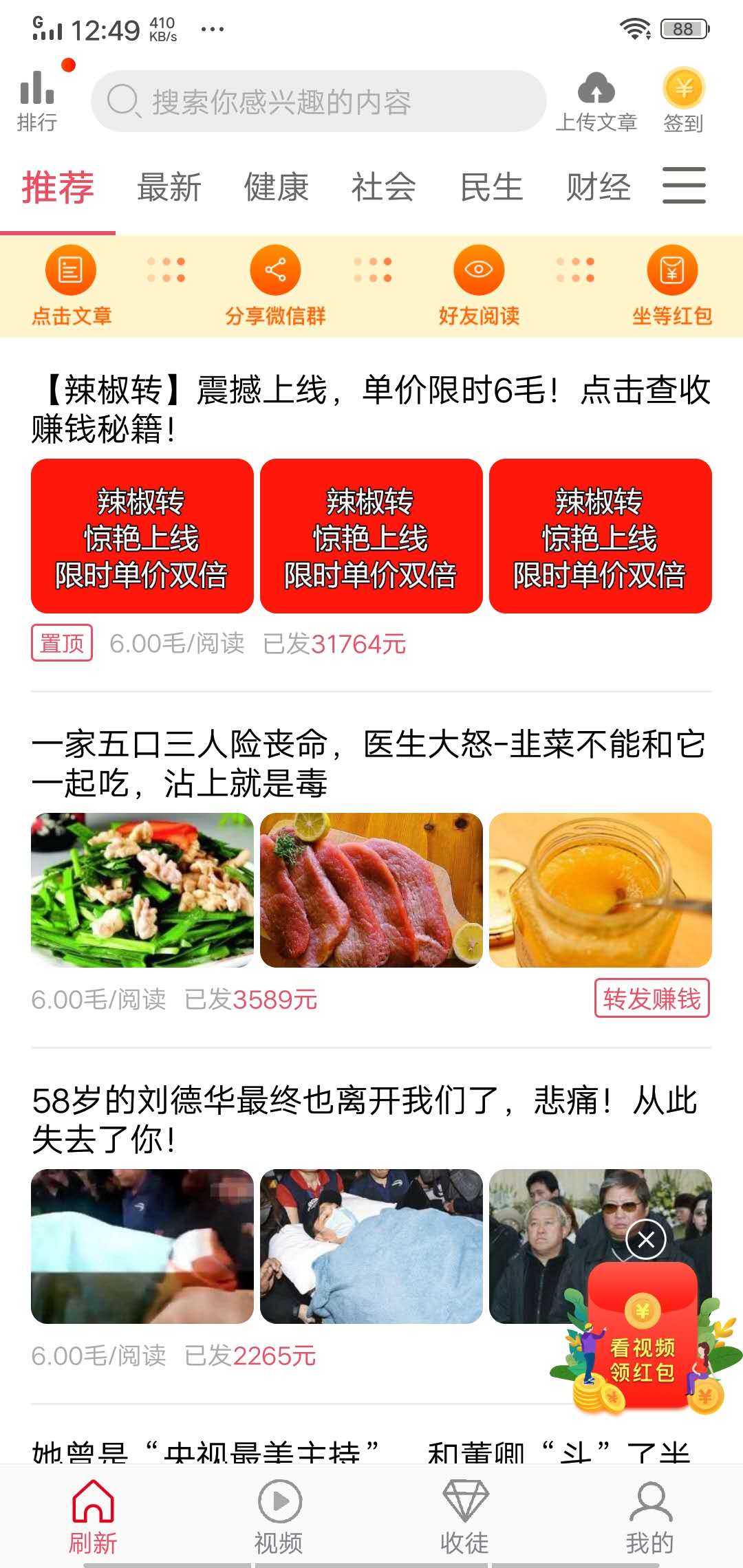The image size is (743, 1568).
Task: Tap the search bar to enter keywords
Action: tap(316, 100)
